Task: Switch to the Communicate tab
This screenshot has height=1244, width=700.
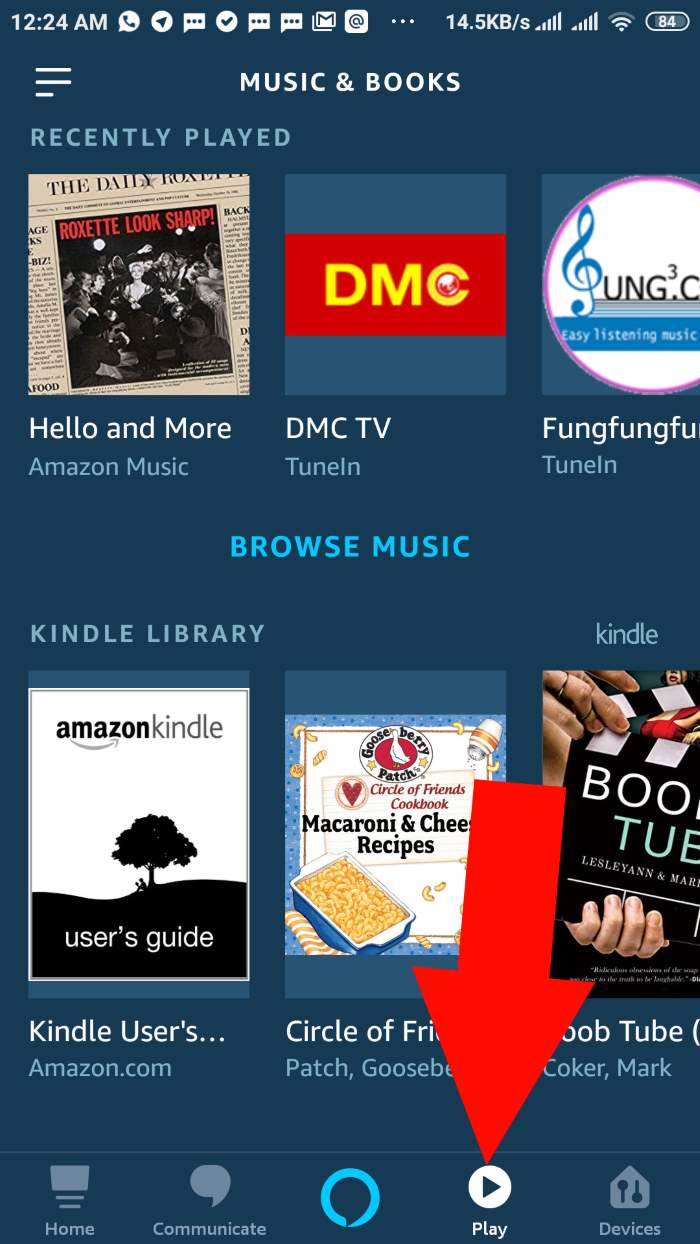Action: [x=209, y=1200]
